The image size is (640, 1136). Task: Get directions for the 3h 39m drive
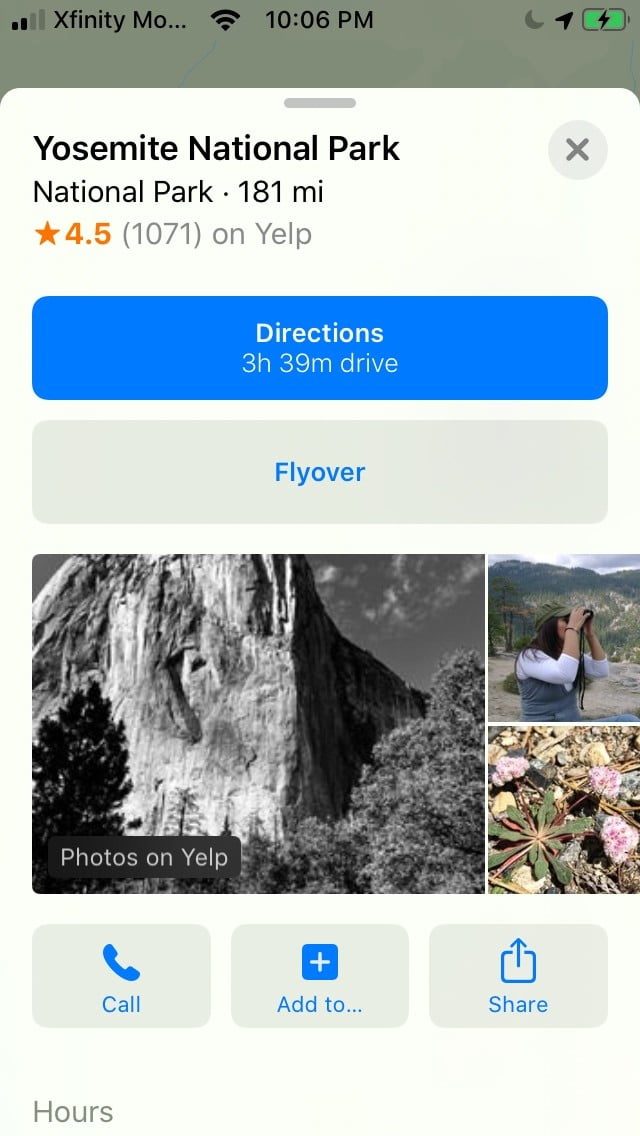(320, 348)
